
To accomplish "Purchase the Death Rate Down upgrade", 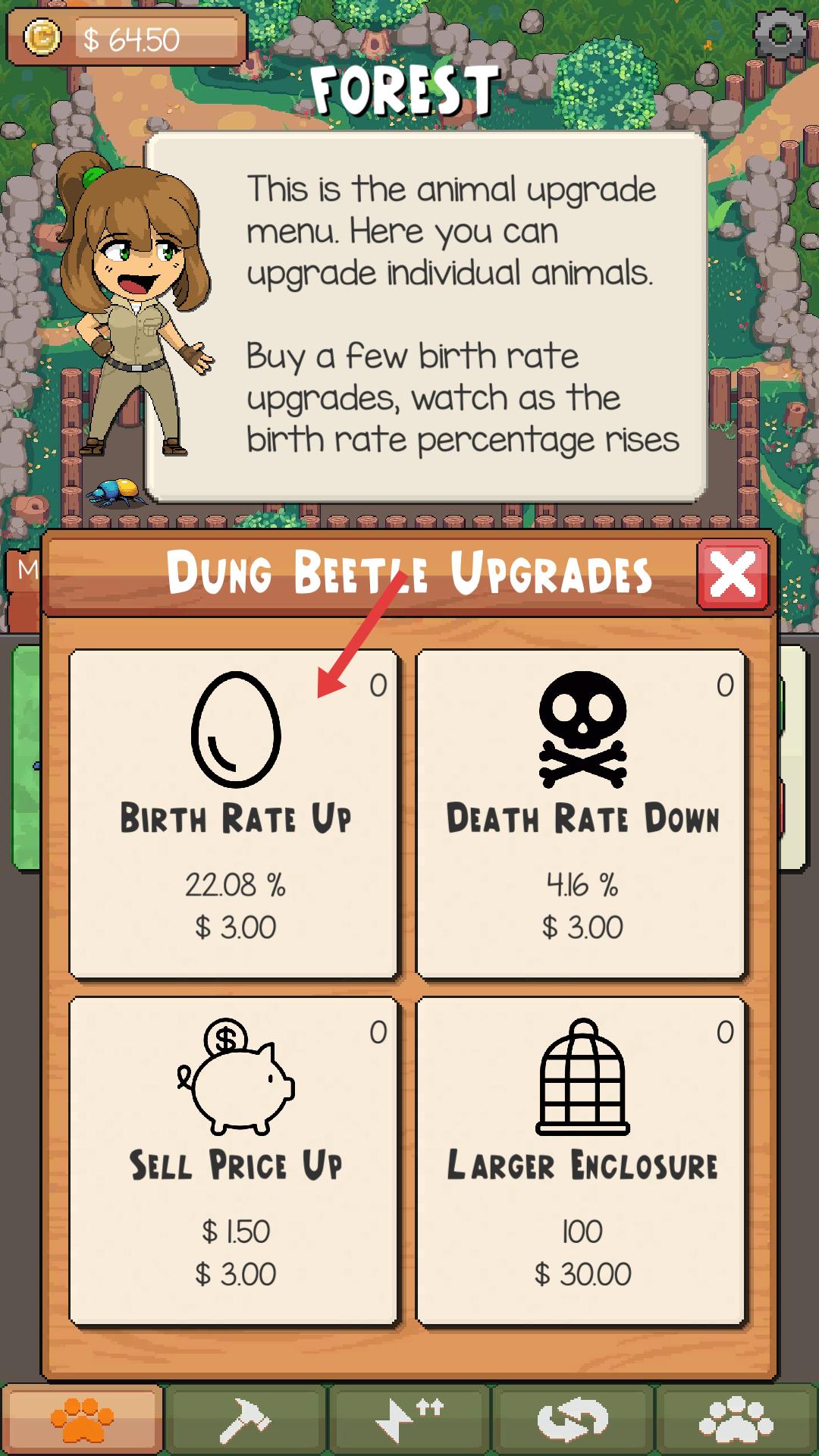I will pos(581,812).
